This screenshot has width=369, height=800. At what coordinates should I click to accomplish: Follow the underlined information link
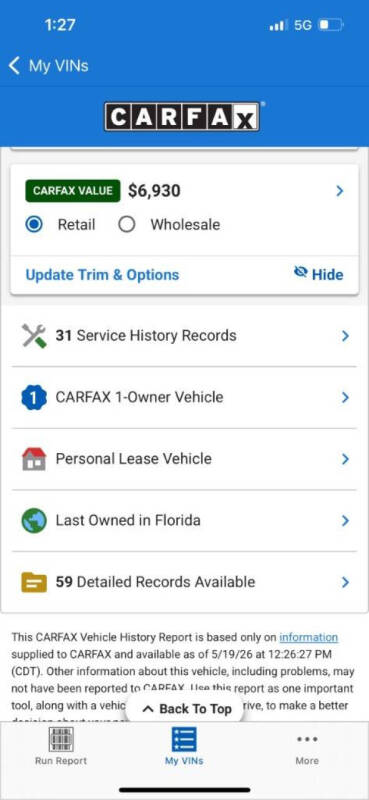pos(308,637)
